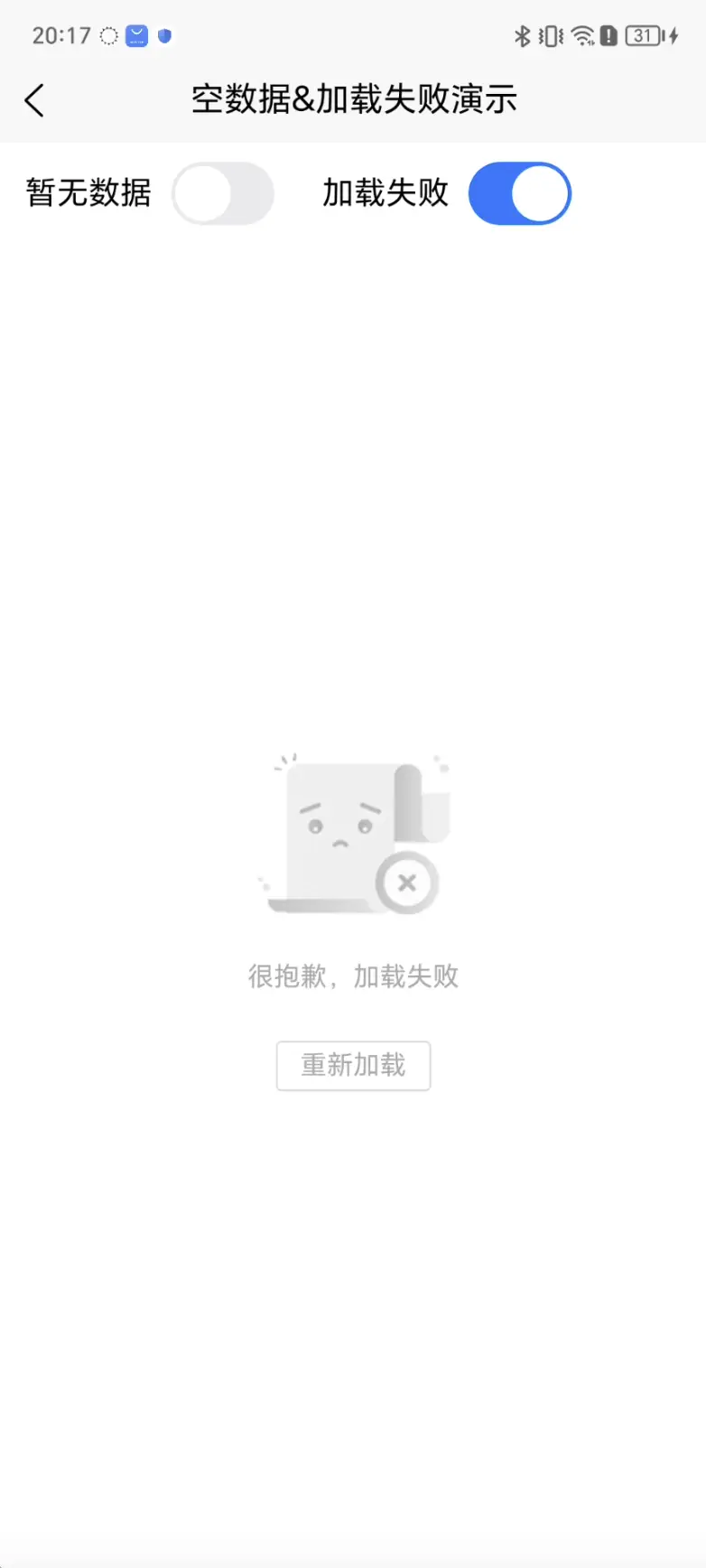Screen dimensions: 706x1568
Task: Turn off the 加载失败 switch
Action: click(x=519, y=193)
